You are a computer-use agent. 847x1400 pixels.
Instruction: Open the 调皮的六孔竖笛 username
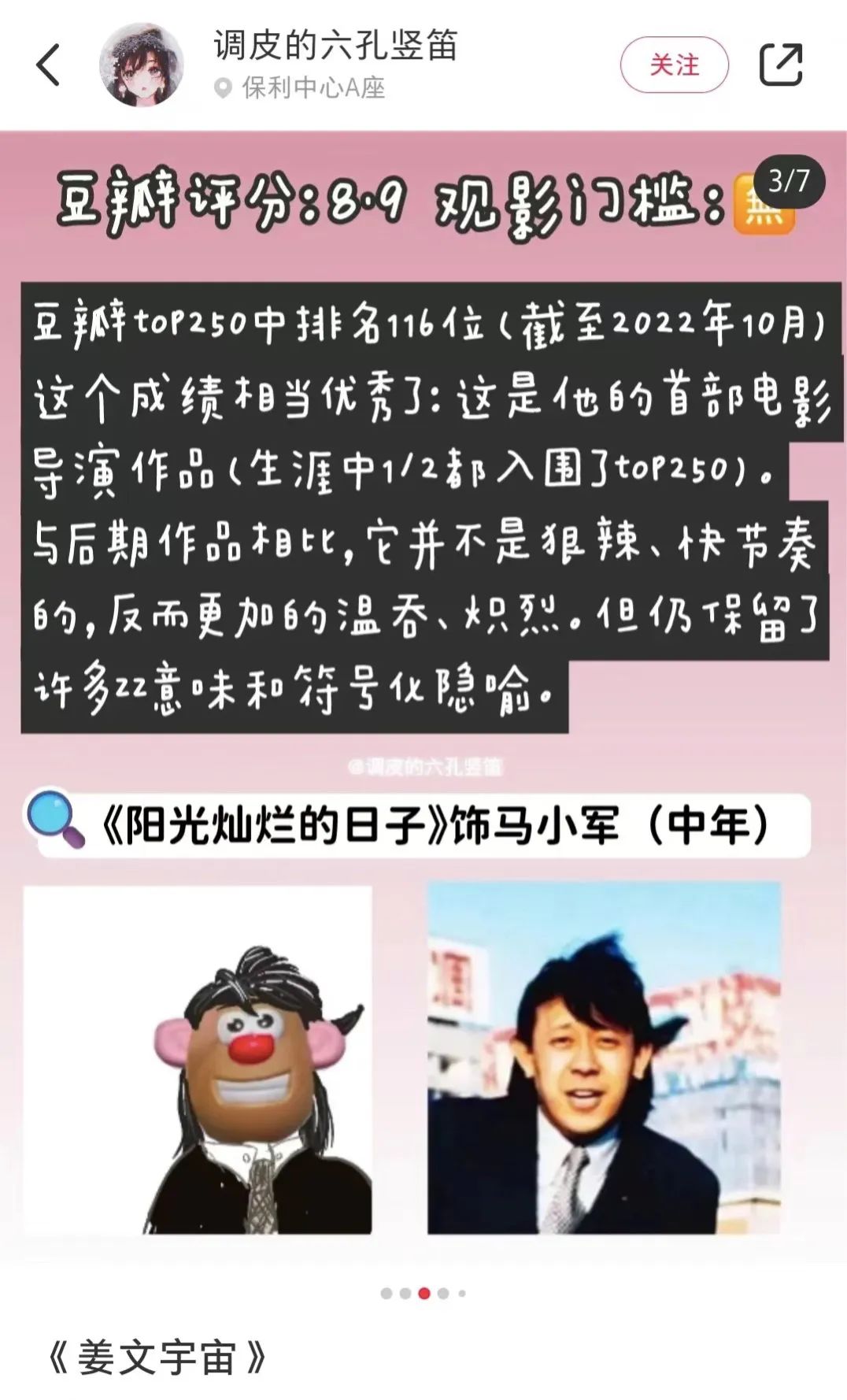(x=335, y=45)
